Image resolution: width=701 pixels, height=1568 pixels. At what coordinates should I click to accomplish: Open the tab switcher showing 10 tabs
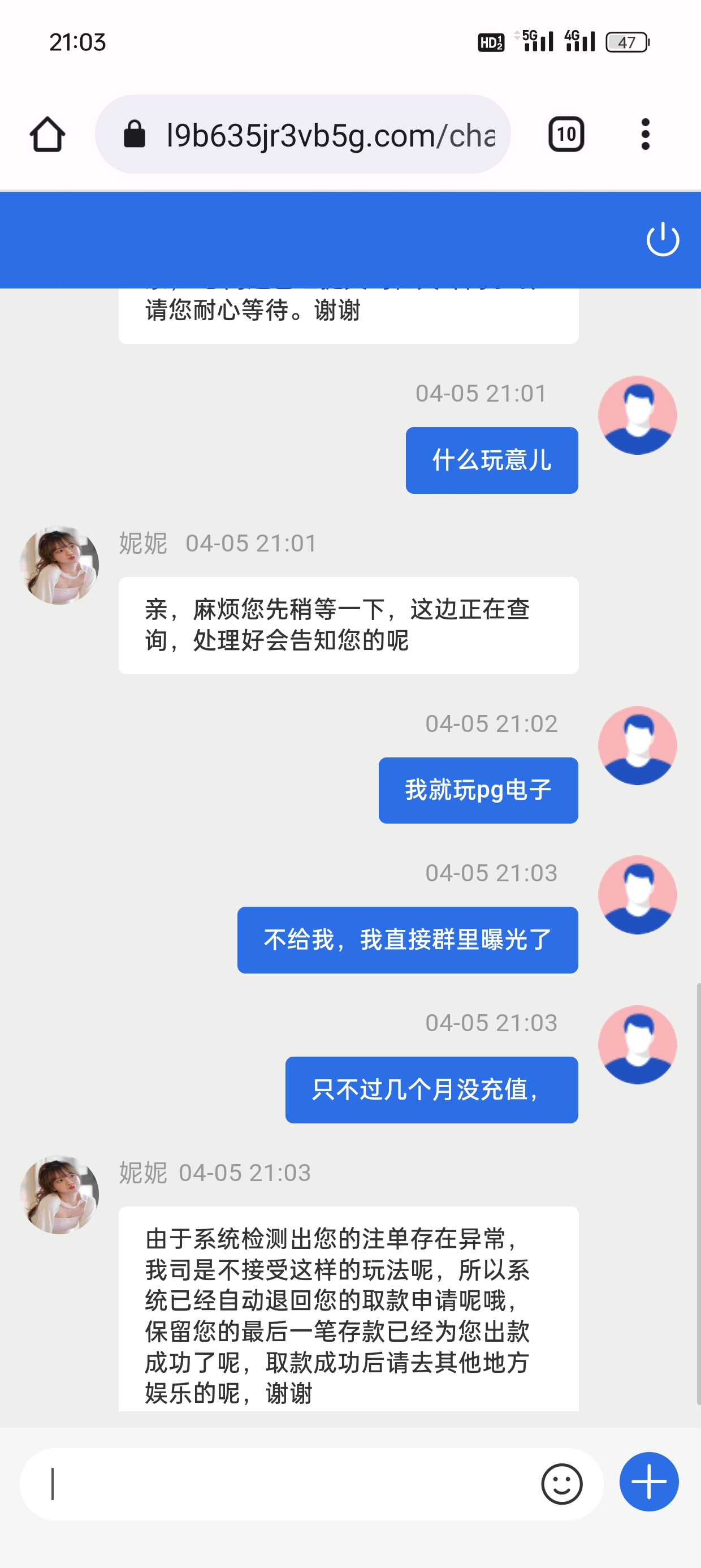566,135
